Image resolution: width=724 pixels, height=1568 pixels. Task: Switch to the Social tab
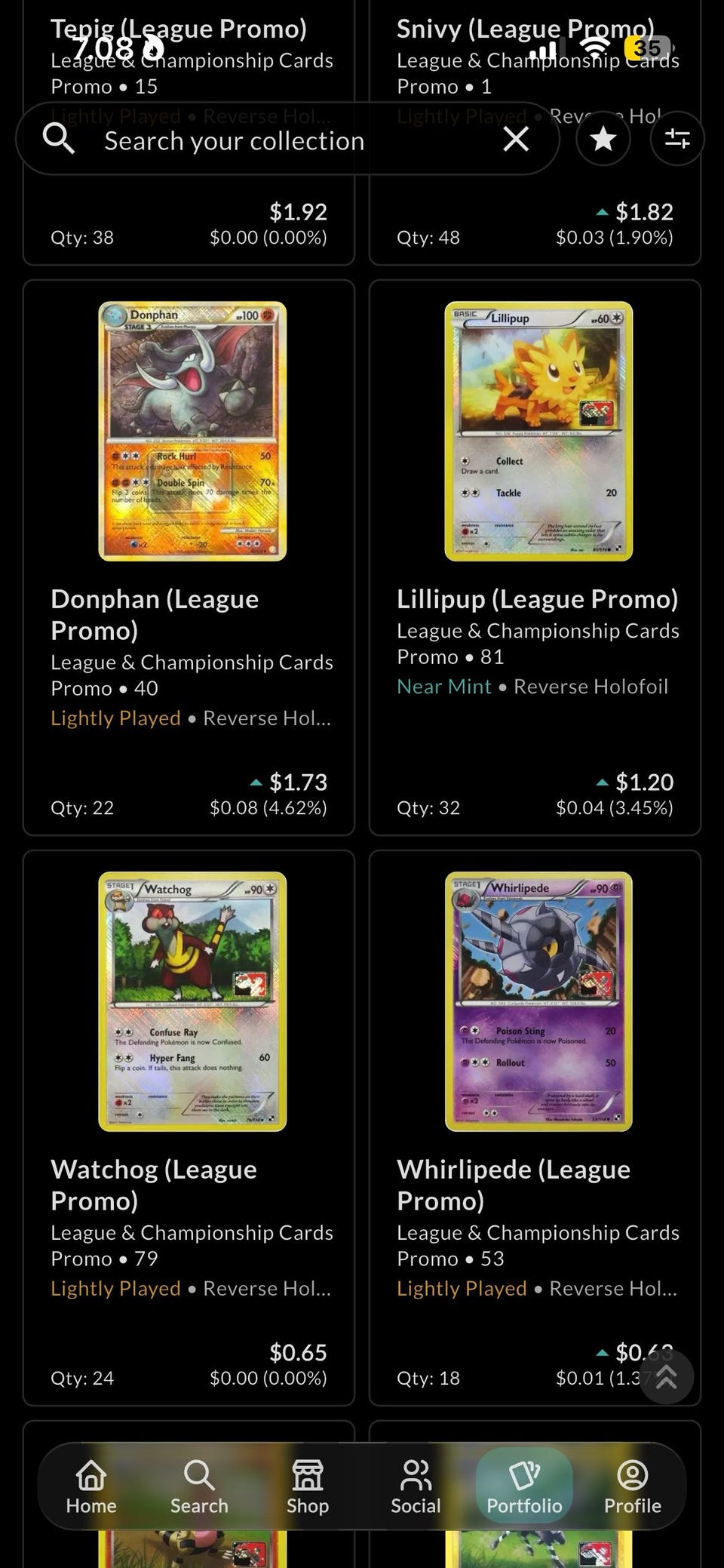click(x=416, y=1487)
